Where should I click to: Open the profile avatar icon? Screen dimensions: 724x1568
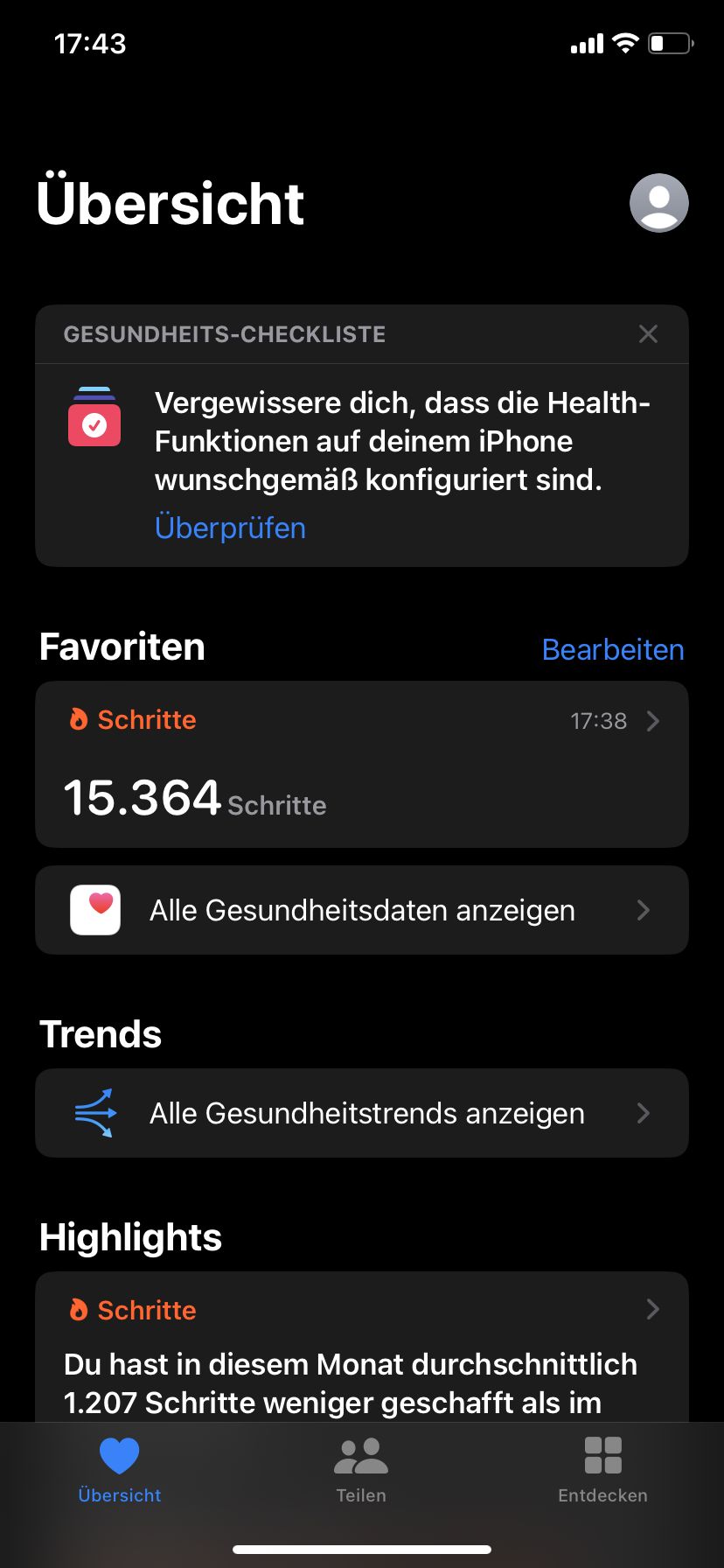point(658,203)
